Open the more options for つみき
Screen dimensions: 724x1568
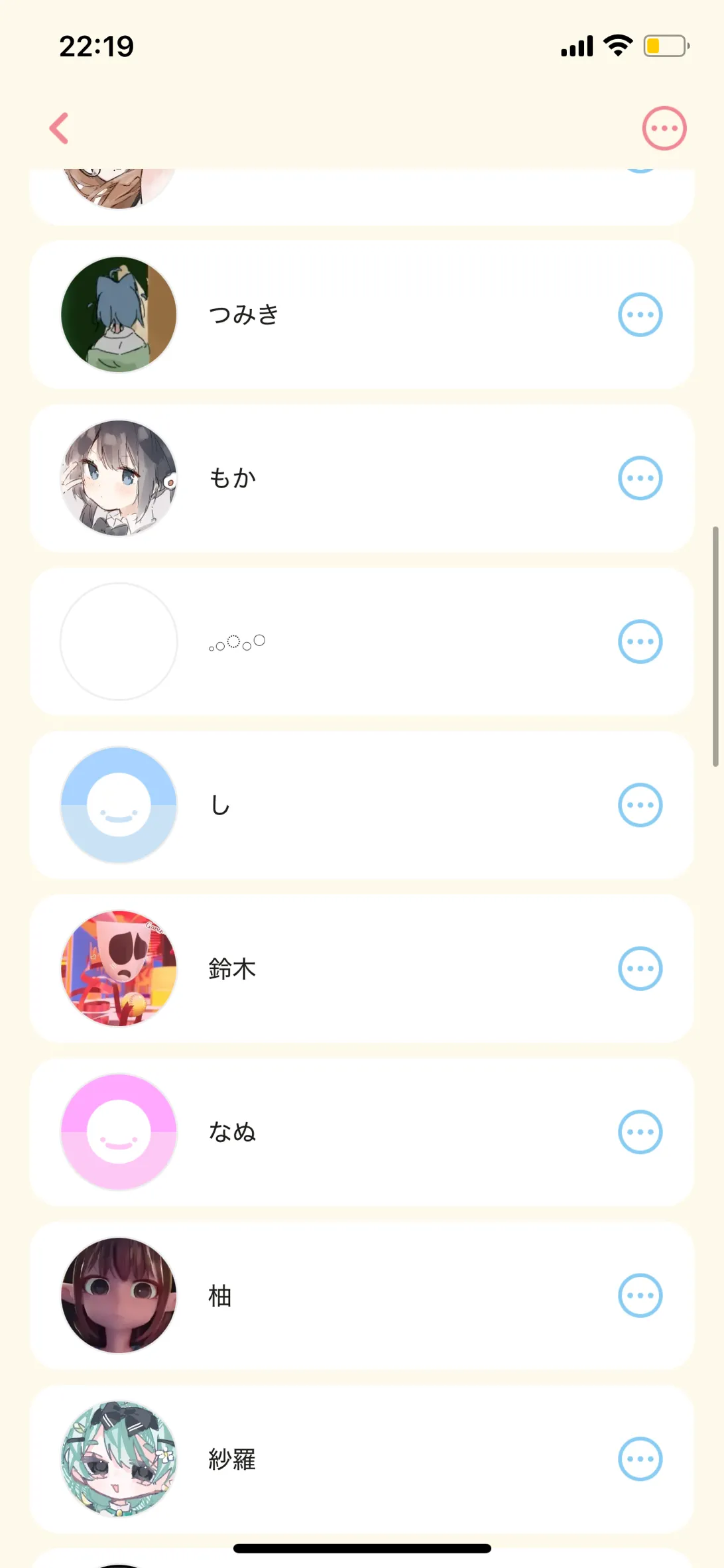640,314
